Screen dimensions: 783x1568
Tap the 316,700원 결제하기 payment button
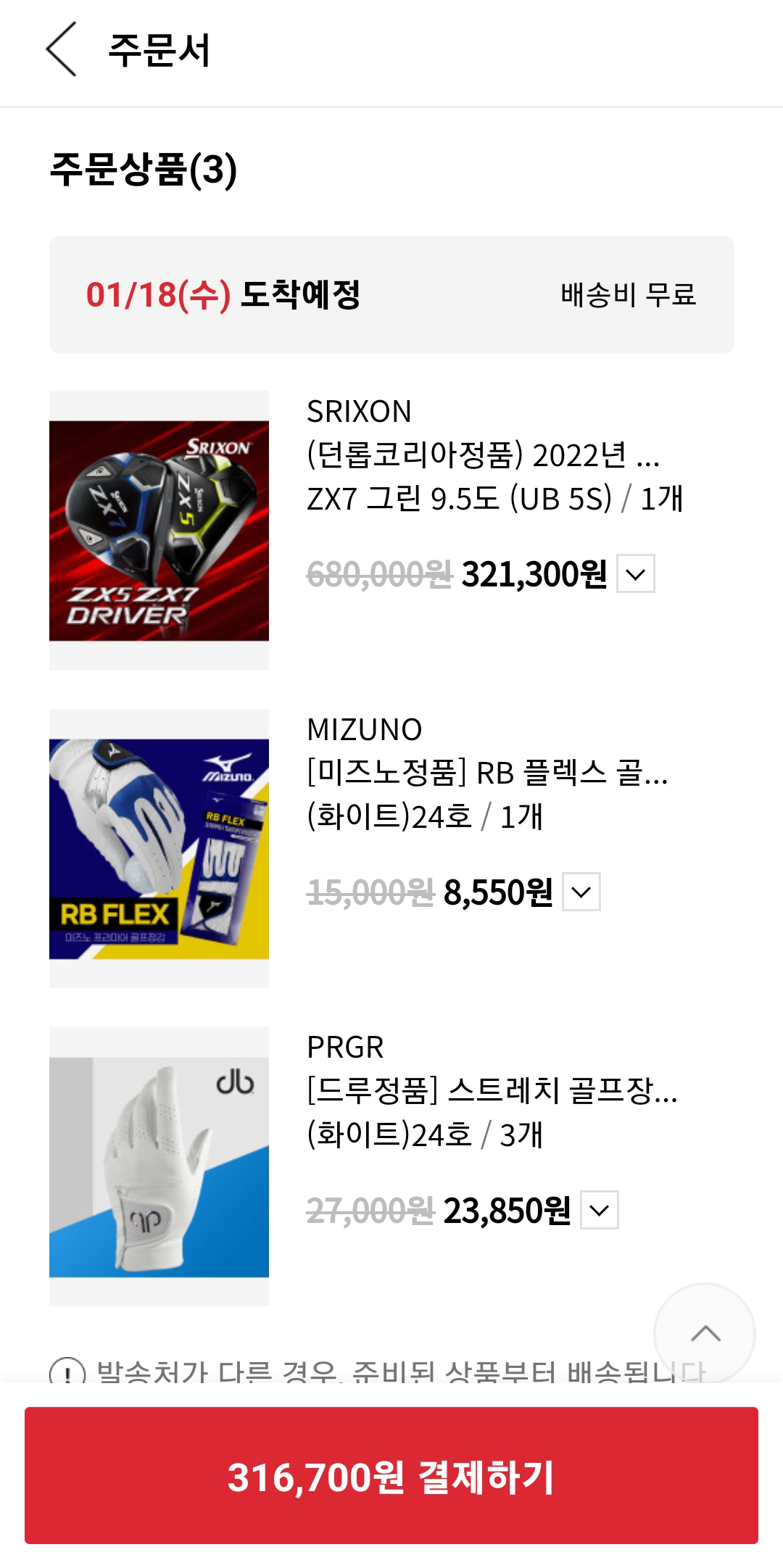pyautogui.click(x=391, y=1476)
